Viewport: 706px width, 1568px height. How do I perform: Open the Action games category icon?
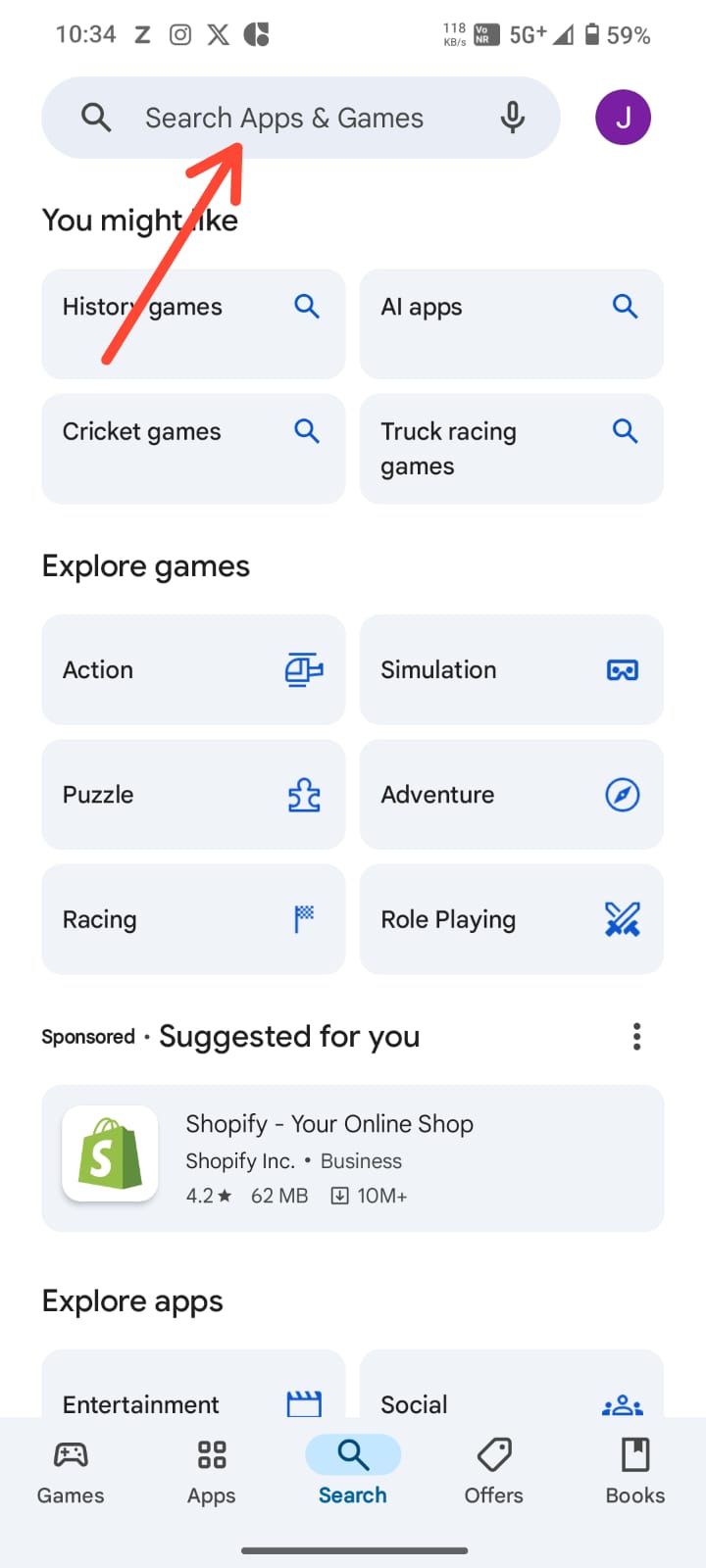coord(305,669)
